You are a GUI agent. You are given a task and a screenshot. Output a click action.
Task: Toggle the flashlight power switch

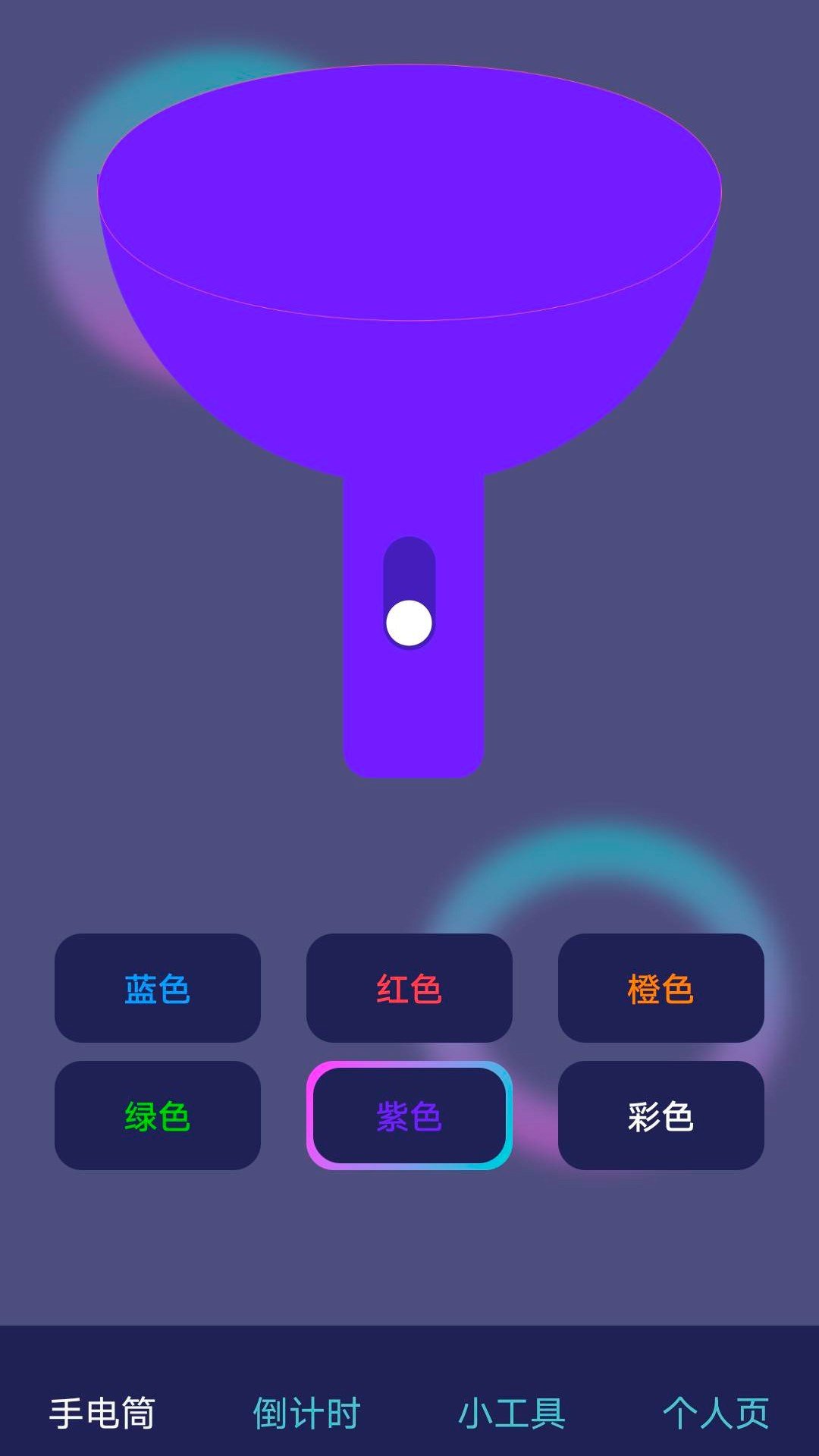click(409, 593)
